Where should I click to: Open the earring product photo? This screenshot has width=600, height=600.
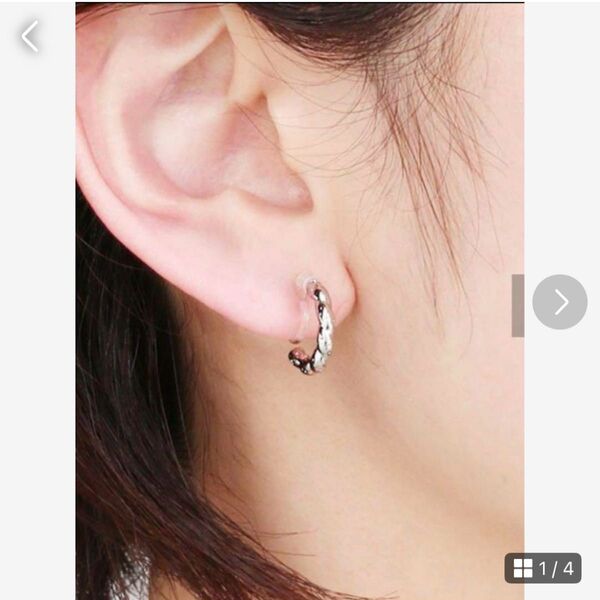pos(300,300)
